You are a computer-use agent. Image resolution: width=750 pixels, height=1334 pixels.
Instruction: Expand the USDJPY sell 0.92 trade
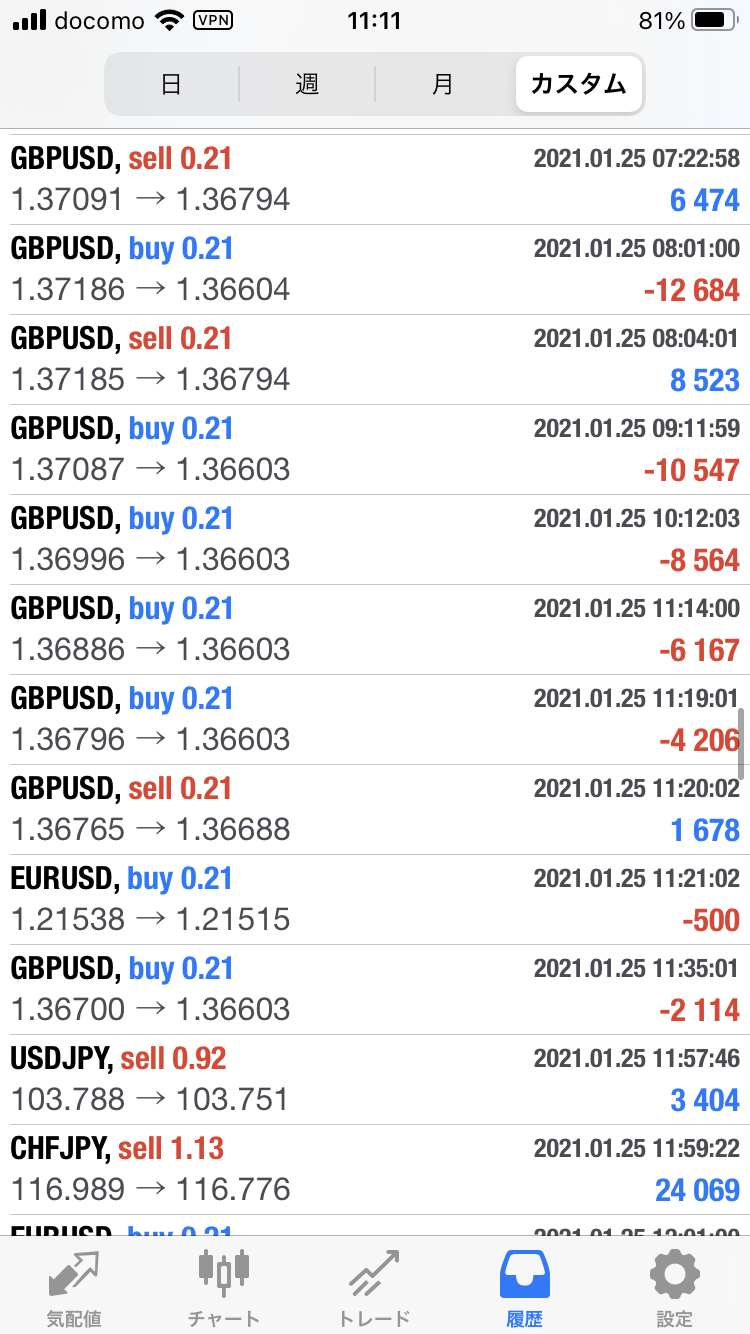point(375,1080)
